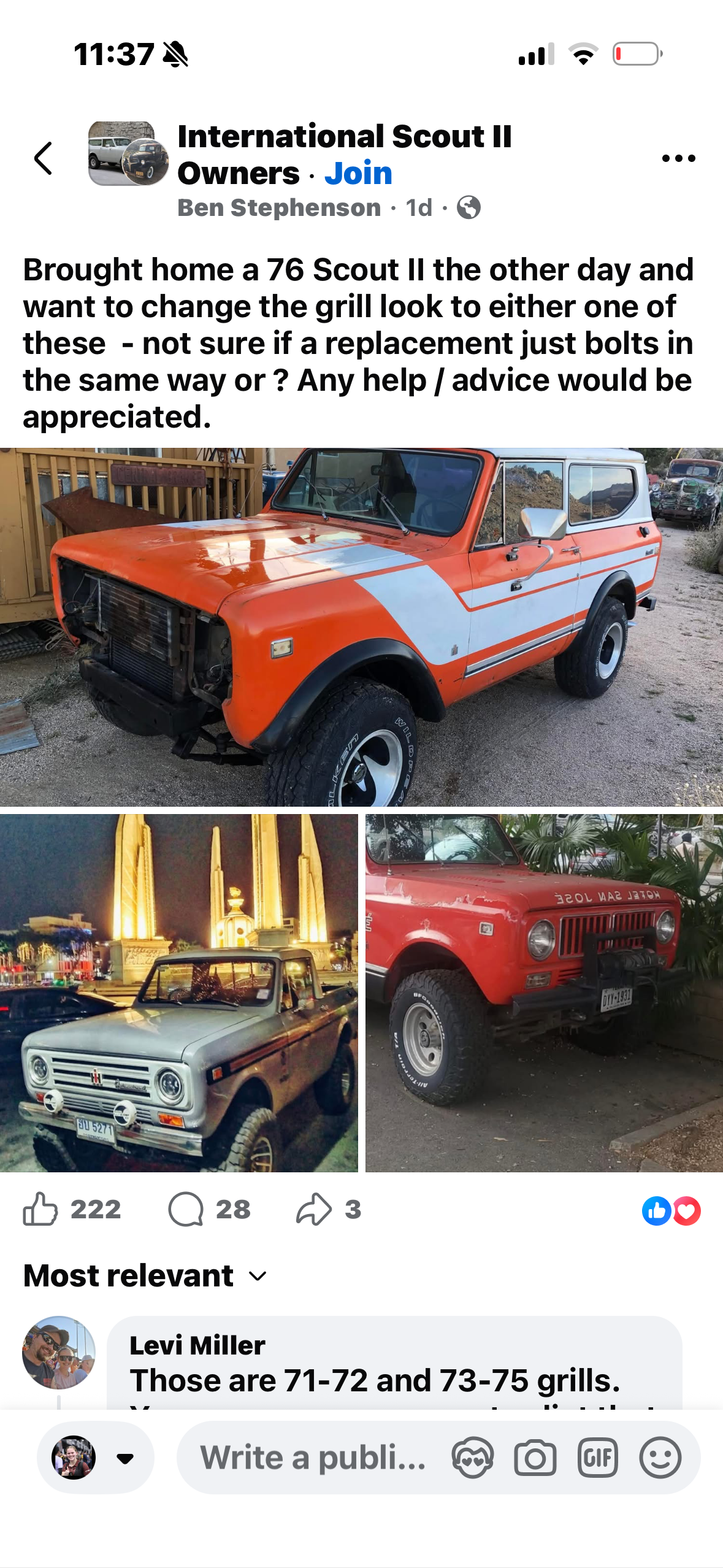723x1568 pixels.
Task: View who reacted to the post
Action: [x=671, y=1211]
